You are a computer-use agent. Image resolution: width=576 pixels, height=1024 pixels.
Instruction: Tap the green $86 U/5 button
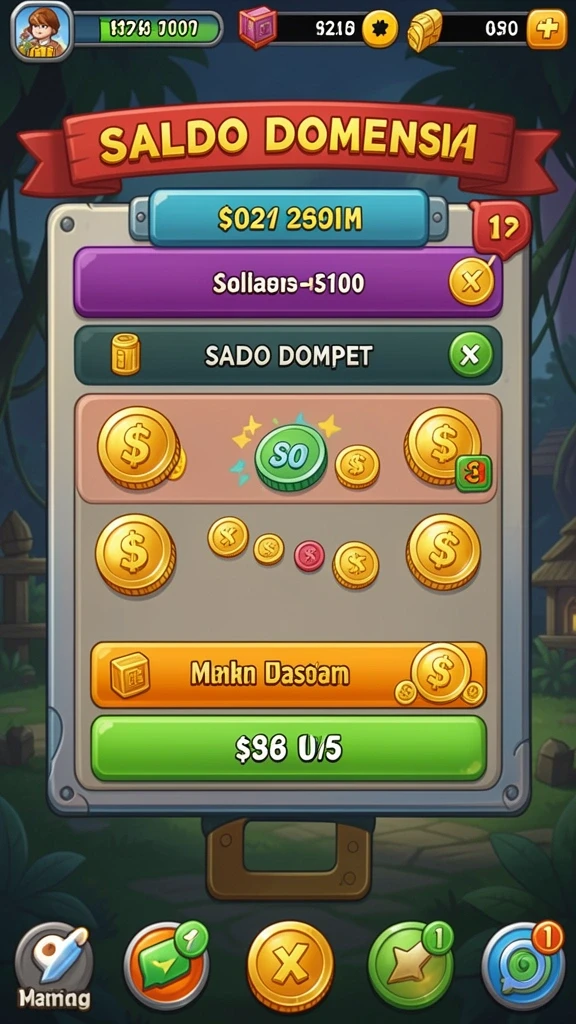click(289, 748)
